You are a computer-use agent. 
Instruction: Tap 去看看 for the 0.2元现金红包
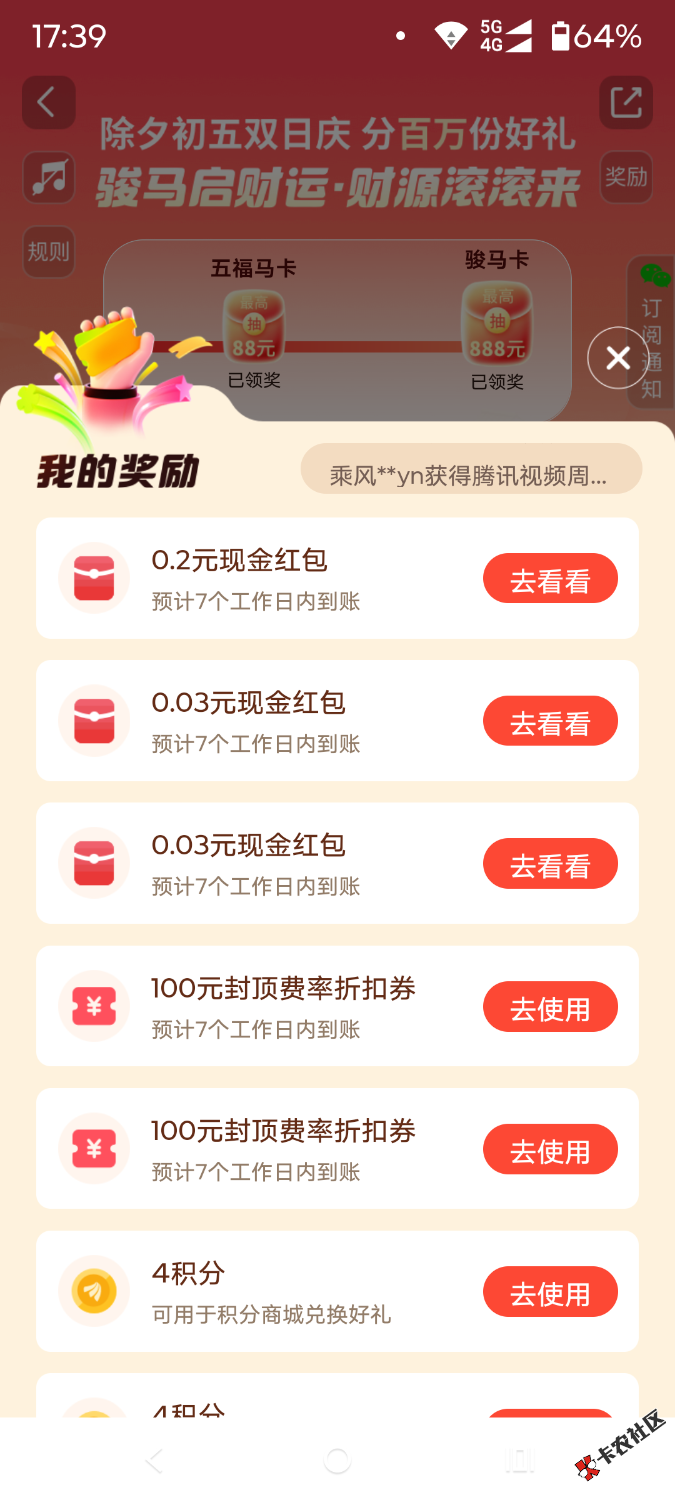pyautogui.click(x=550, y=580)
